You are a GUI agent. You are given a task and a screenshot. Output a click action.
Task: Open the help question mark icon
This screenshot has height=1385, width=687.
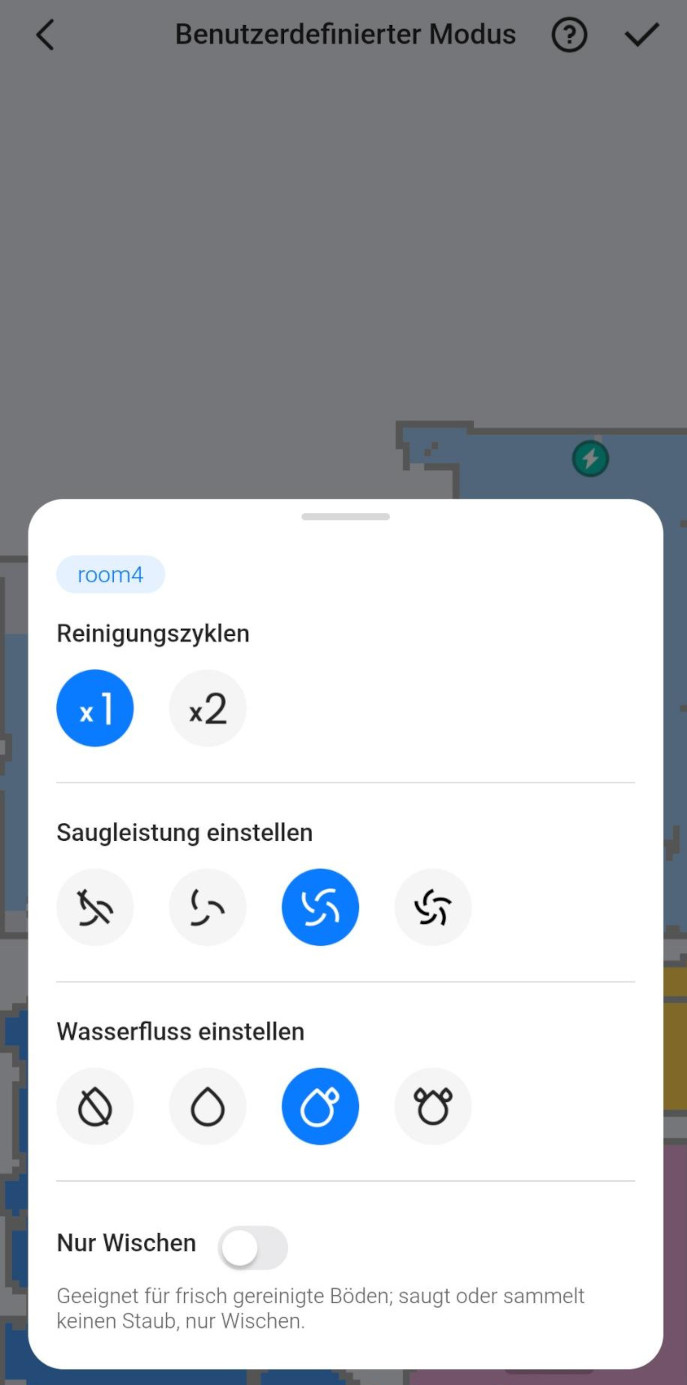coord(569,35)
